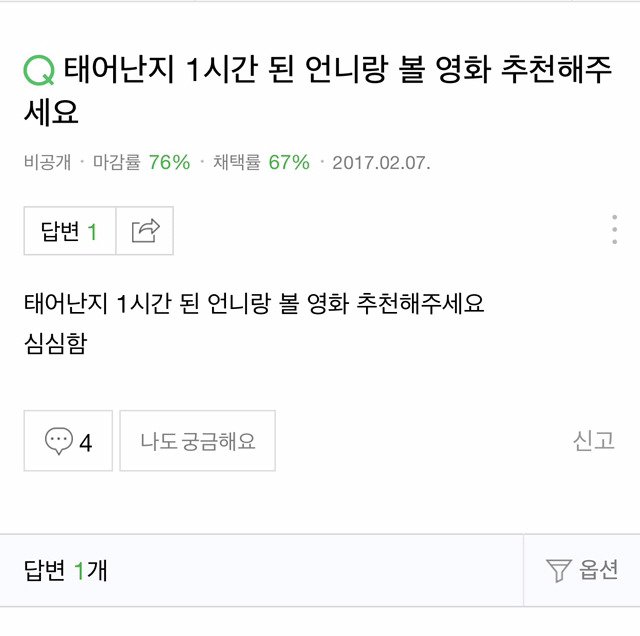
Task: Tap the 나도 궁금해요 button
Action: point(197,441)
